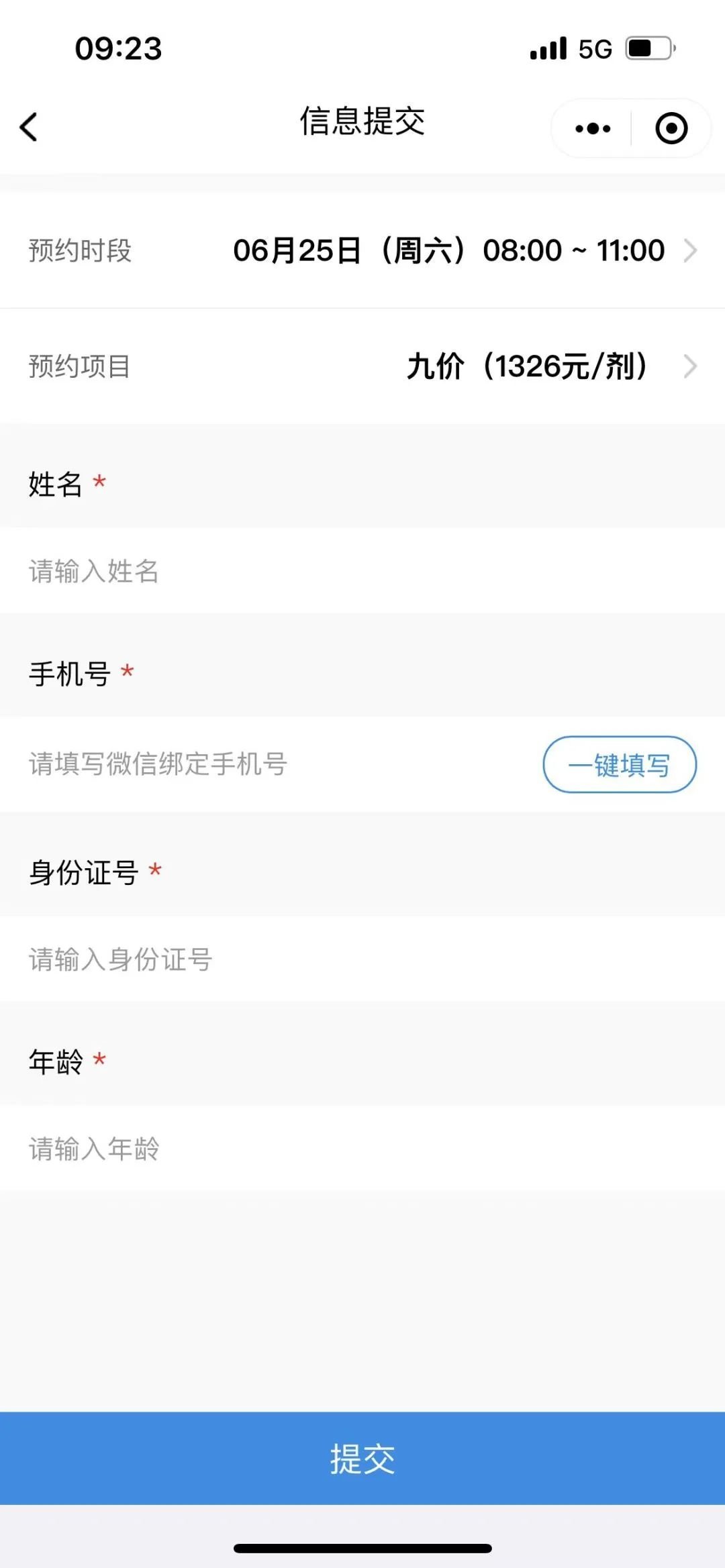Open the mini program three-dot menu

click(593, 128)
